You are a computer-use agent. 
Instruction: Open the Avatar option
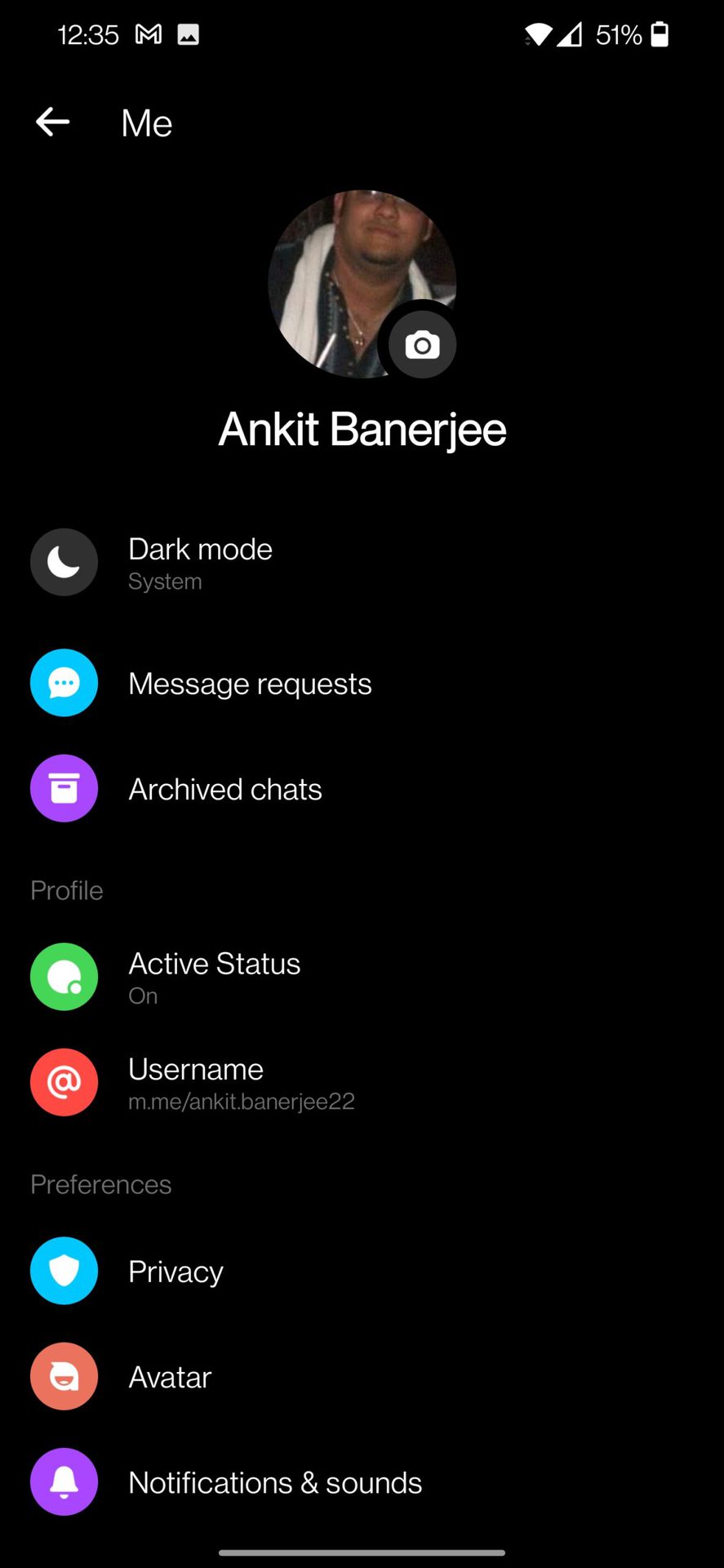[170, 1377]
